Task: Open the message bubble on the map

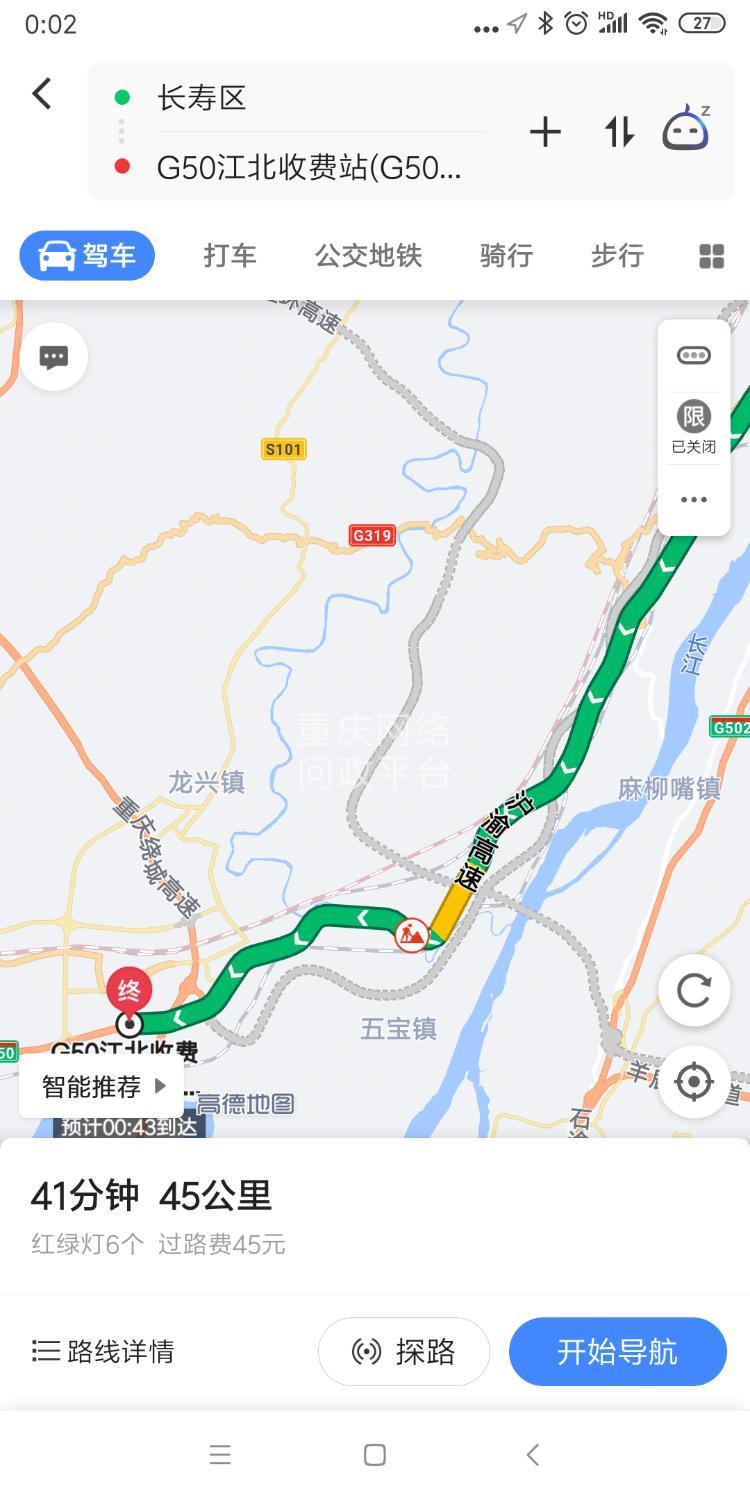Action: click(x=54, y=357)
